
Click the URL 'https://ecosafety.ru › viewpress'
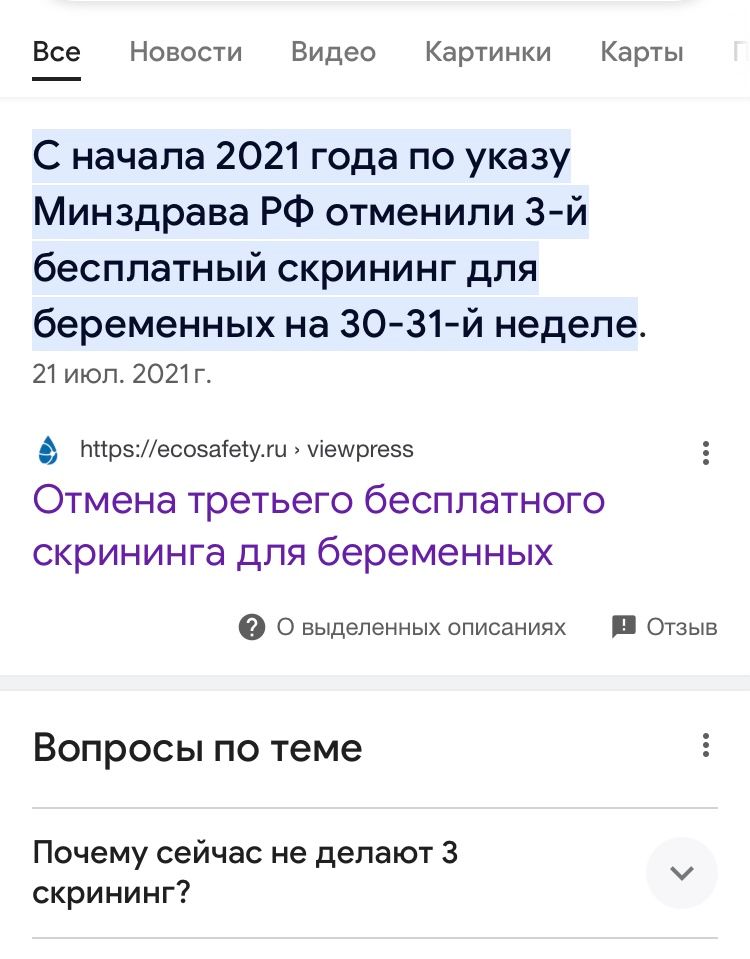point(246,450)
